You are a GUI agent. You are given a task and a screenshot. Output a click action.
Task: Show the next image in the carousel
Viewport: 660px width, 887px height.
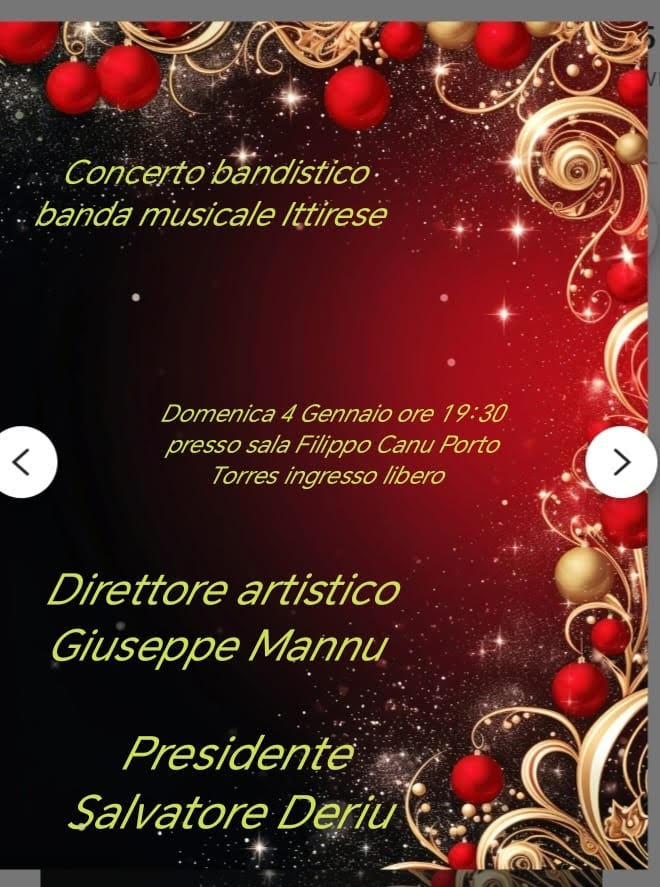coord(621,461)
